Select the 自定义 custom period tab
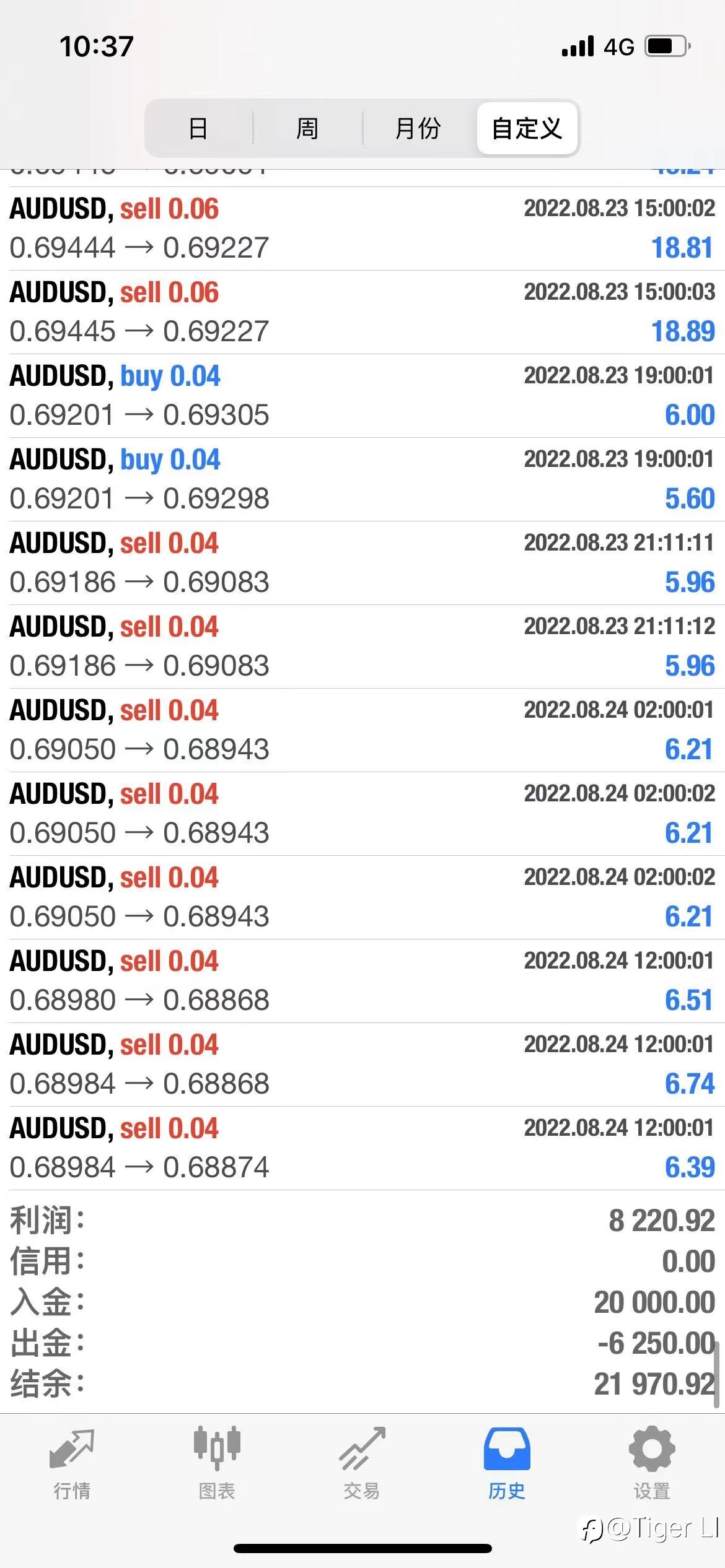This screenshot has width=725, height=1568. [x=527, y=128]
